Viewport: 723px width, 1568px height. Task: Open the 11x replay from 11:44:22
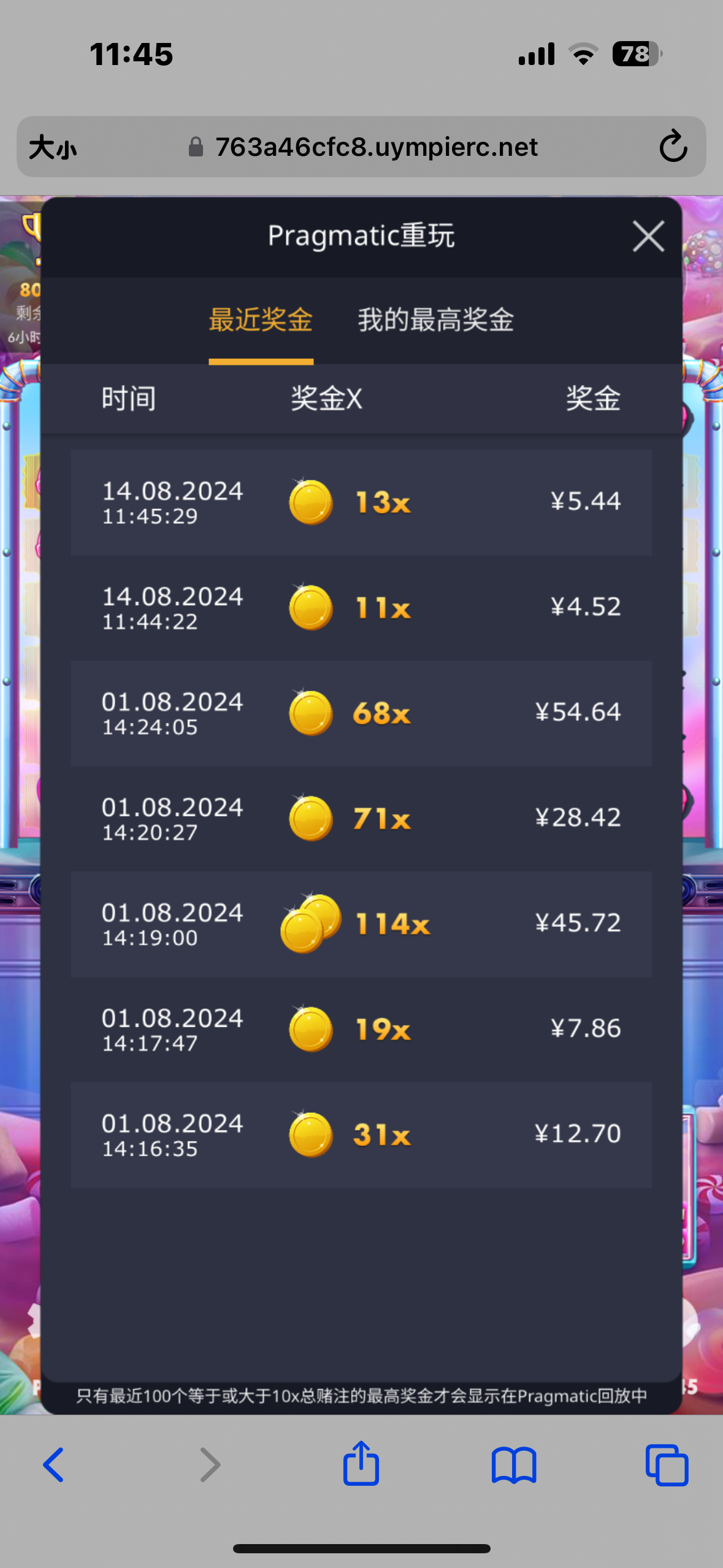361,608
